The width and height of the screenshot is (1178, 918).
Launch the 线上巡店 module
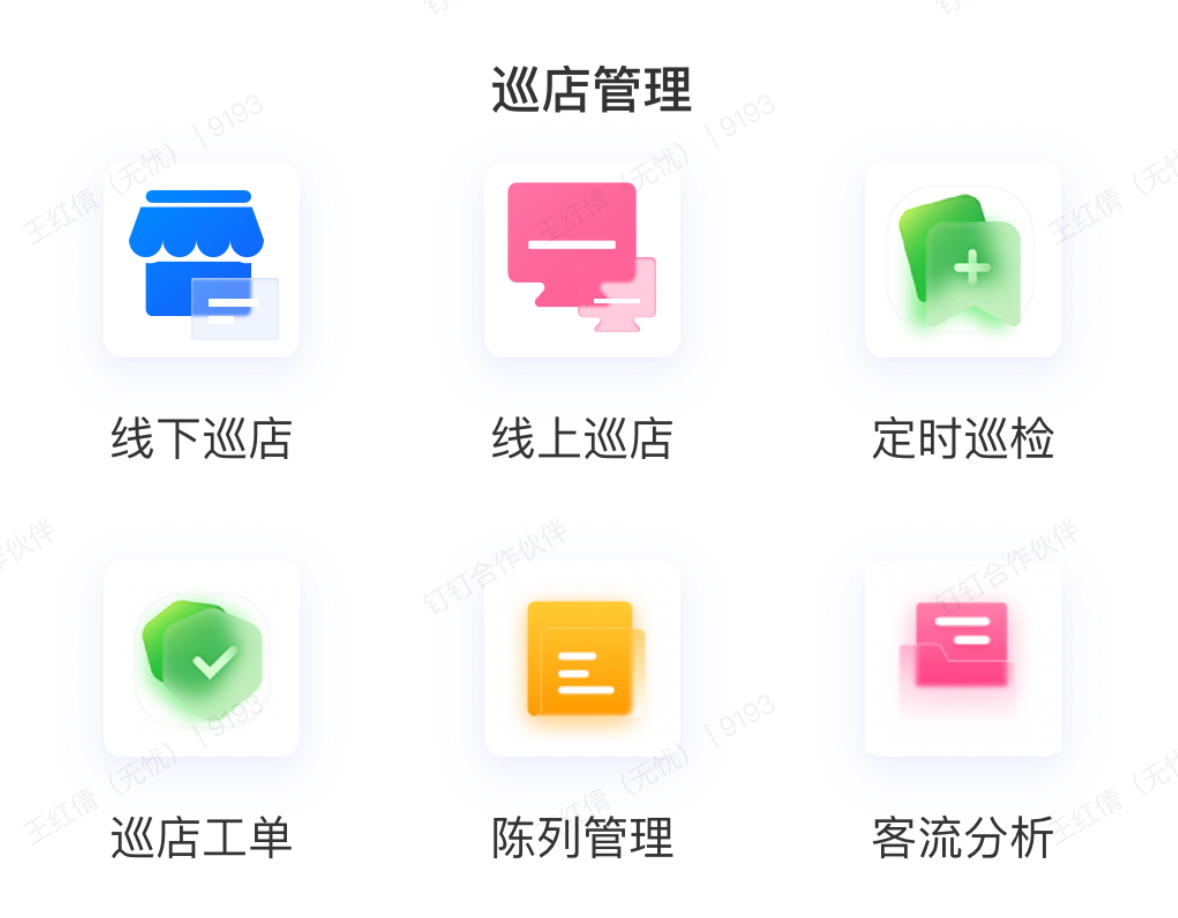[582, 260]
